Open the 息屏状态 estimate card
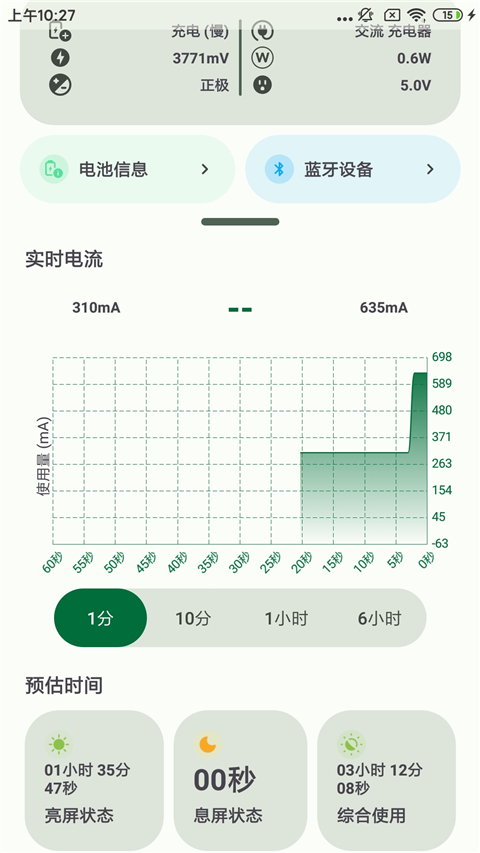The height and width of the screenshot is (853, 480). click(240, 781)
